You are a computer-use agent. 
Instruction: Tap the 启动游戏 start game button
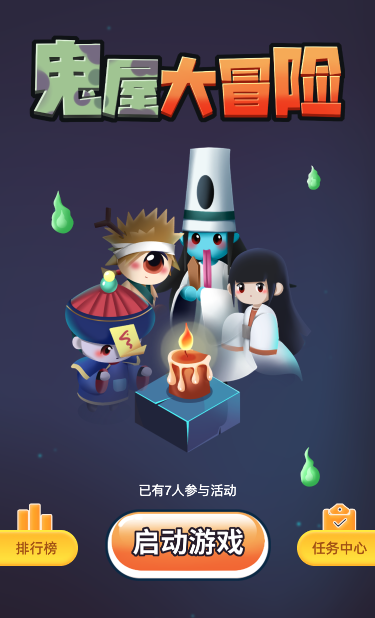(188, 544)
